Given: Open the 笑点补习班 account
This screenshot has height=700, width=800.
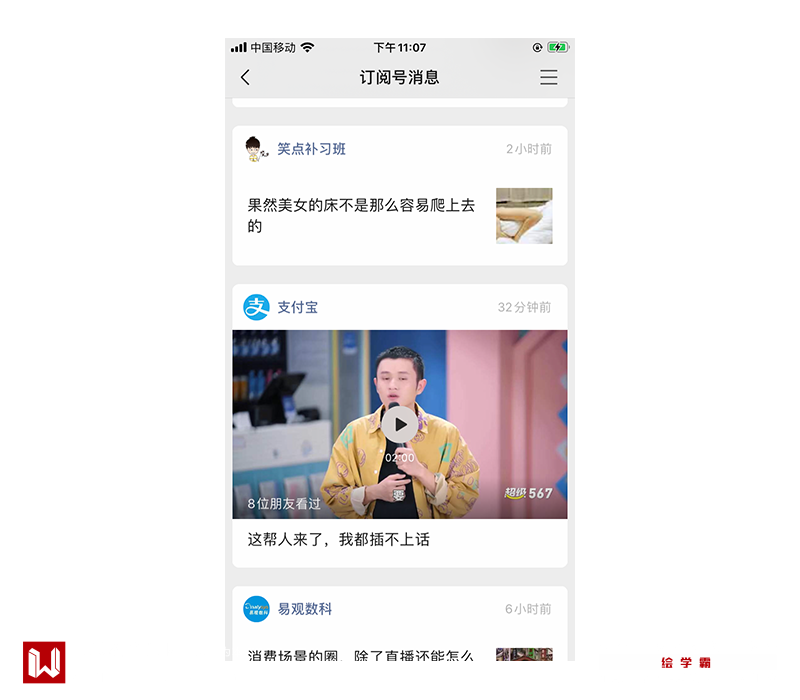Looking at the screenshot, I should coord(311,149).
